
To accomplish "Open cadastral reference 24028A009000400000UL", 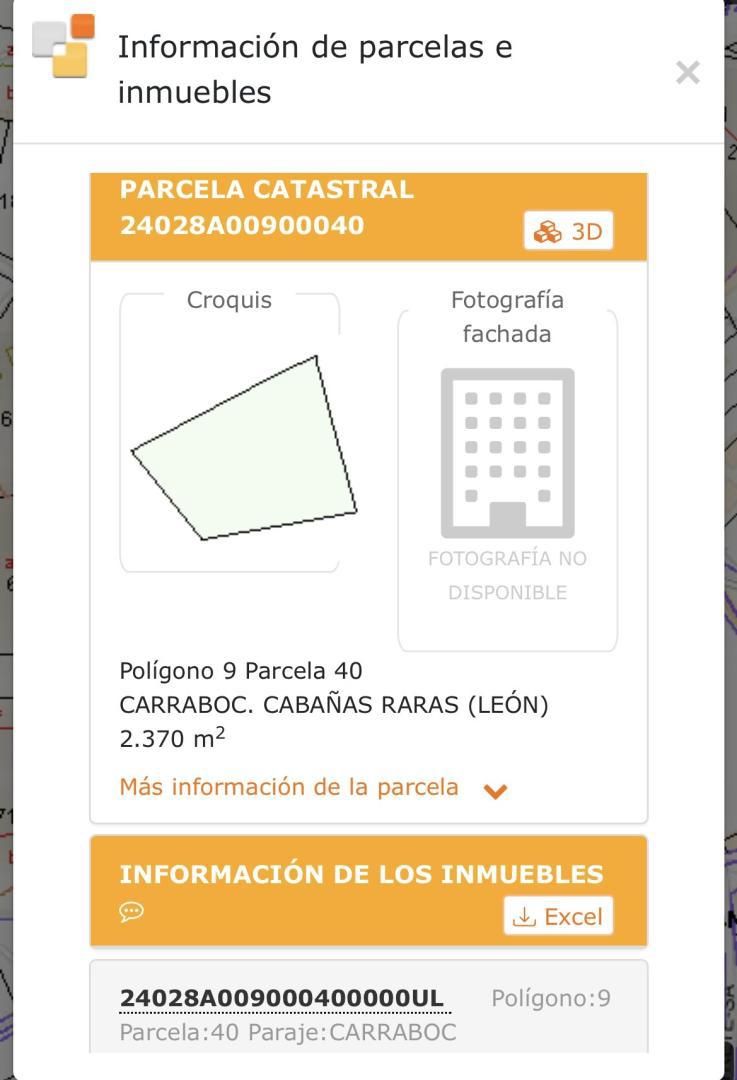I will click(281, 997).
